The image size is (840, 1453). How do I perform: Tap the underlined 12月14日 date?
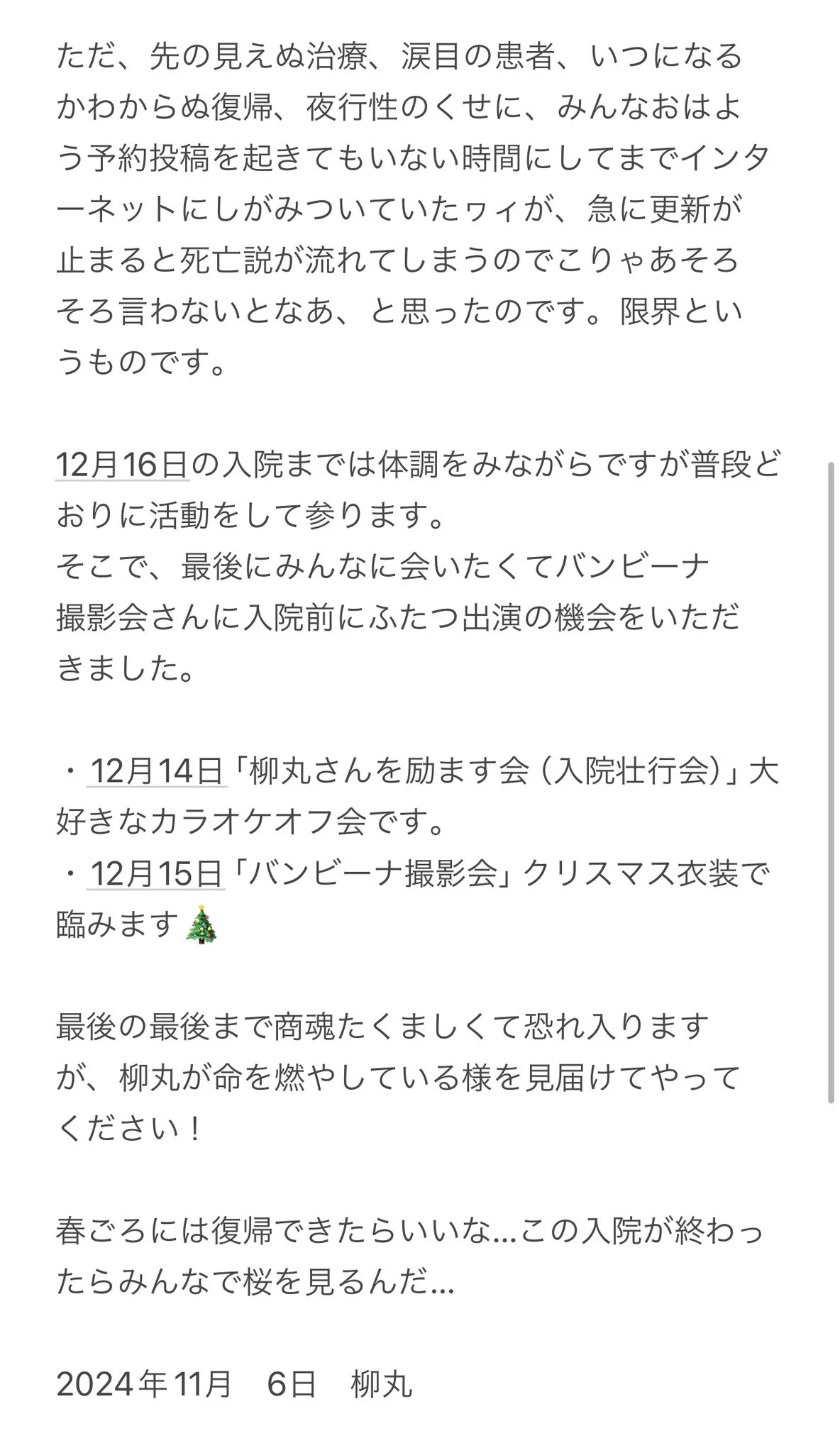157,771
